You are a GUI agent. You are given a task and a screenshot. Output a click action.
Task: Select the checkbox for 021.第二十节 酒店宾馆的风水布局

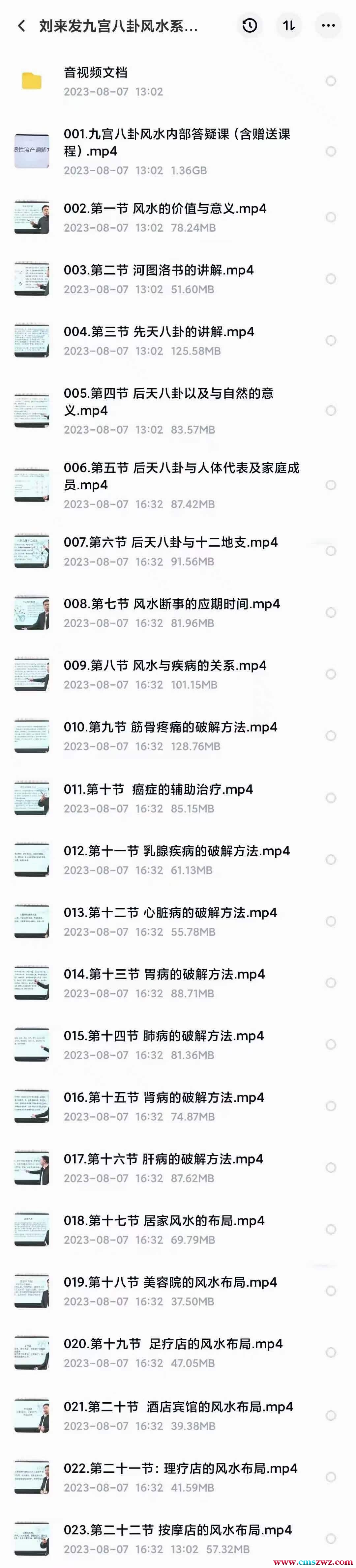tap(330, 1415)
